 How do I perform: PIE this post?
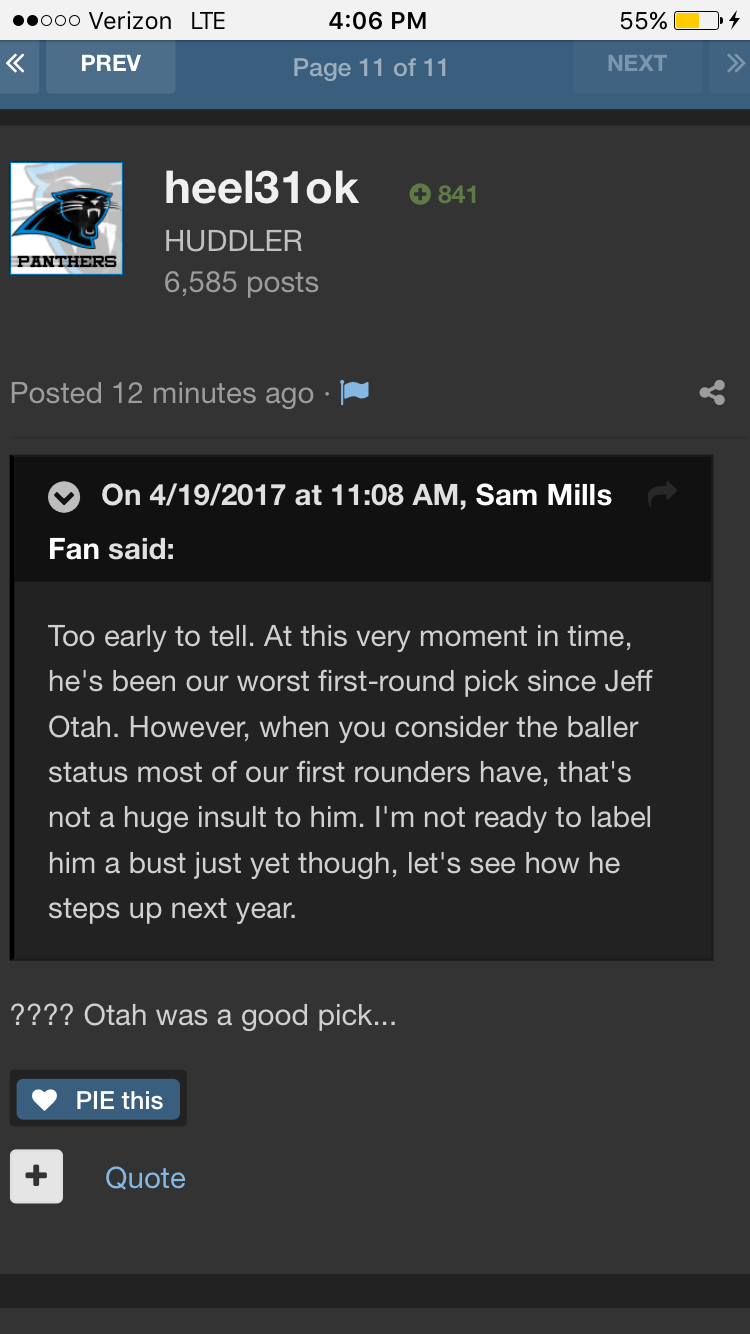98,1100
